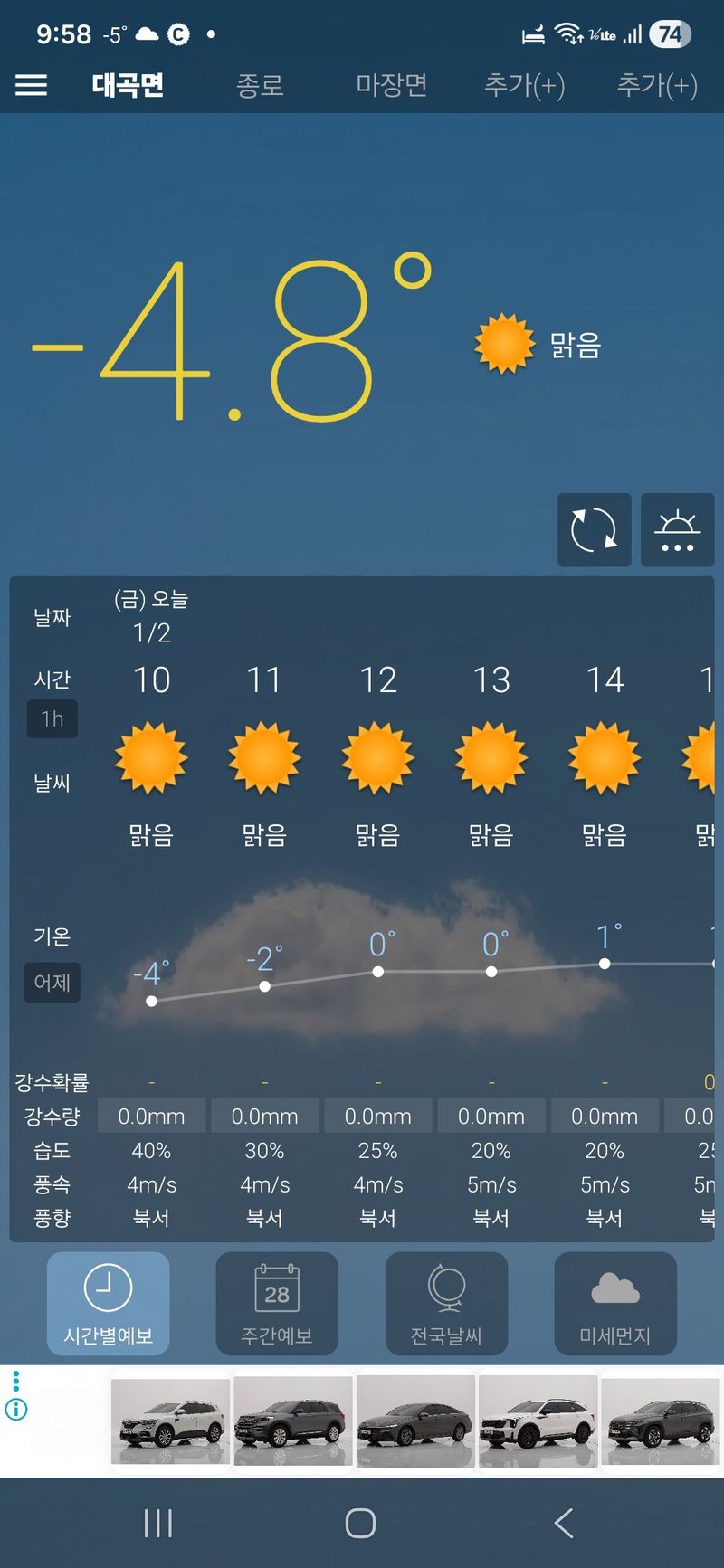Add a location via first 추가(+) tab

[524, 85]
